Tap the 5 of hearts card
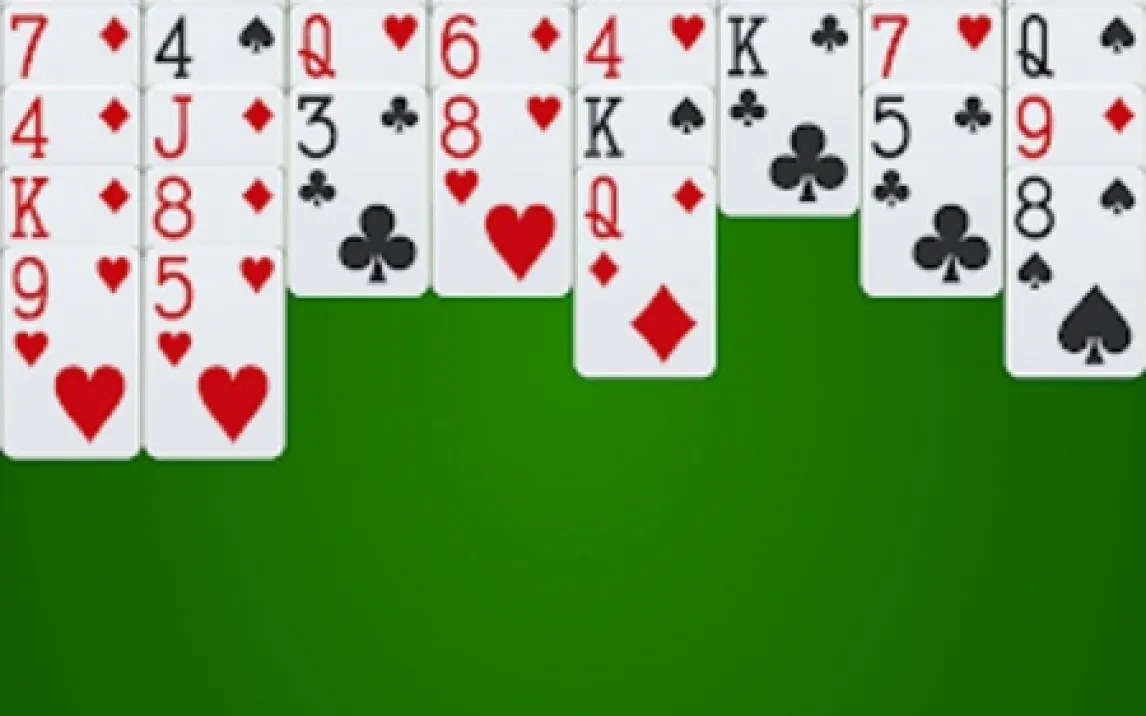 coord(215,355)
